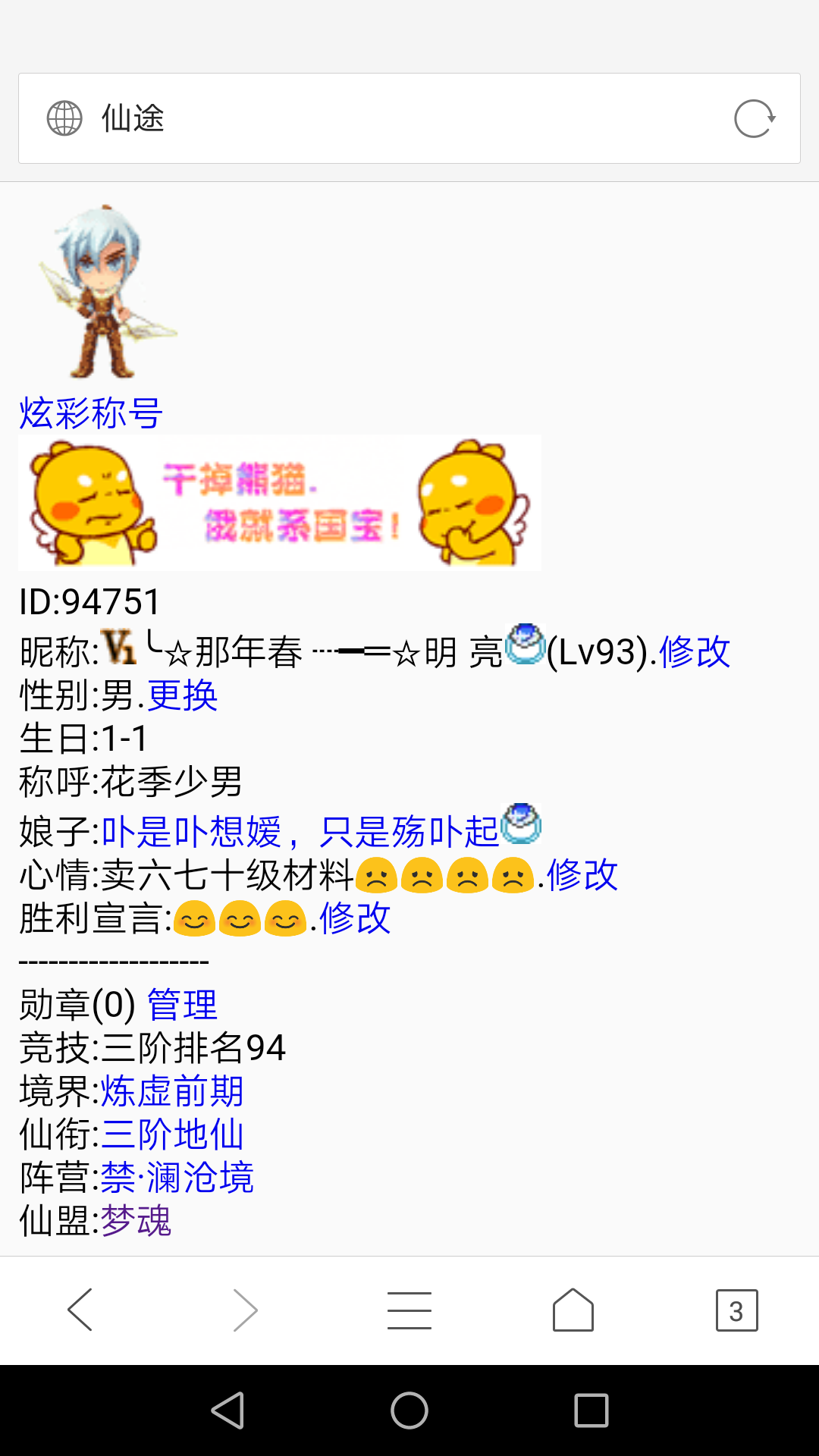Tap 更换 to change gender

[183, 695]
